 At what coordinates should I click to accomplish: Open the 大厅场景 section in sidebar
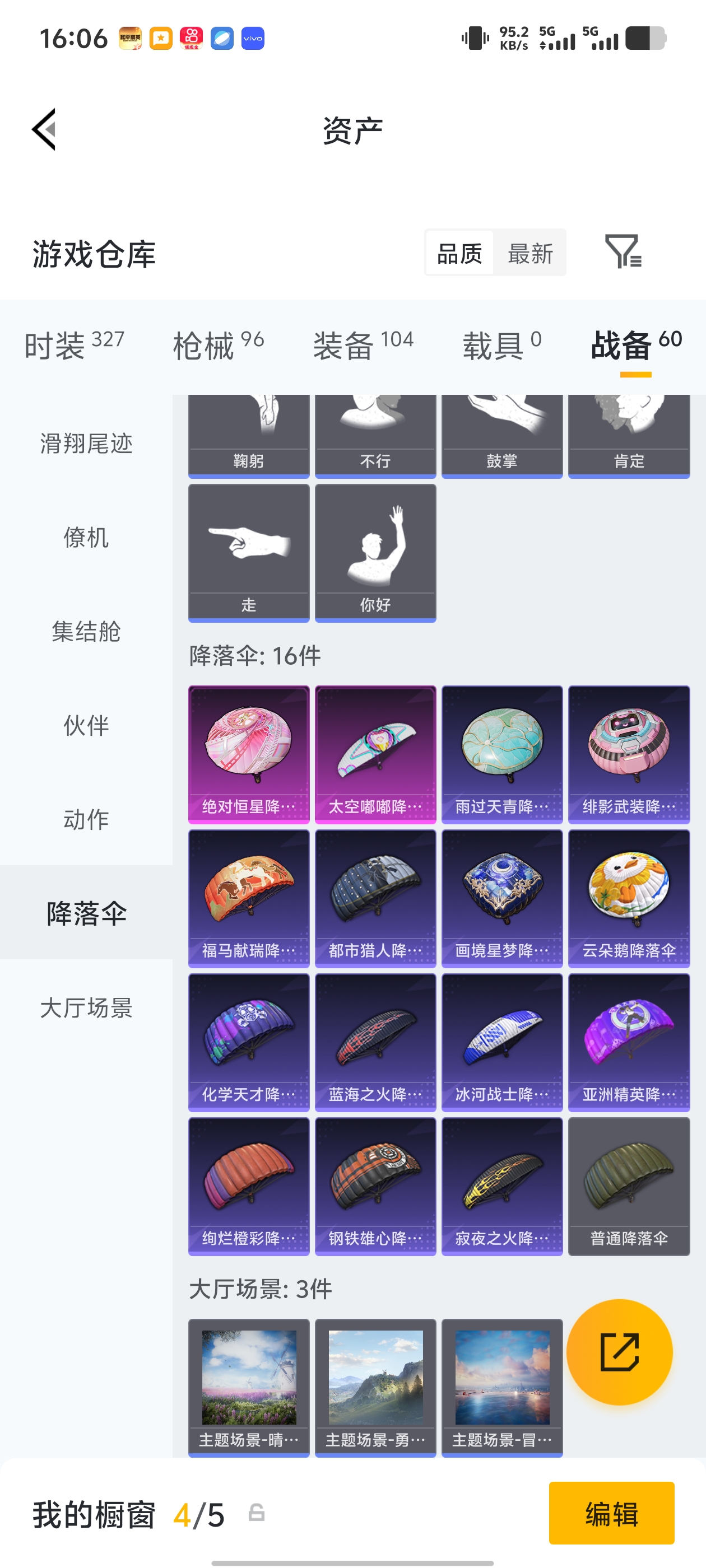(86, 1009)
